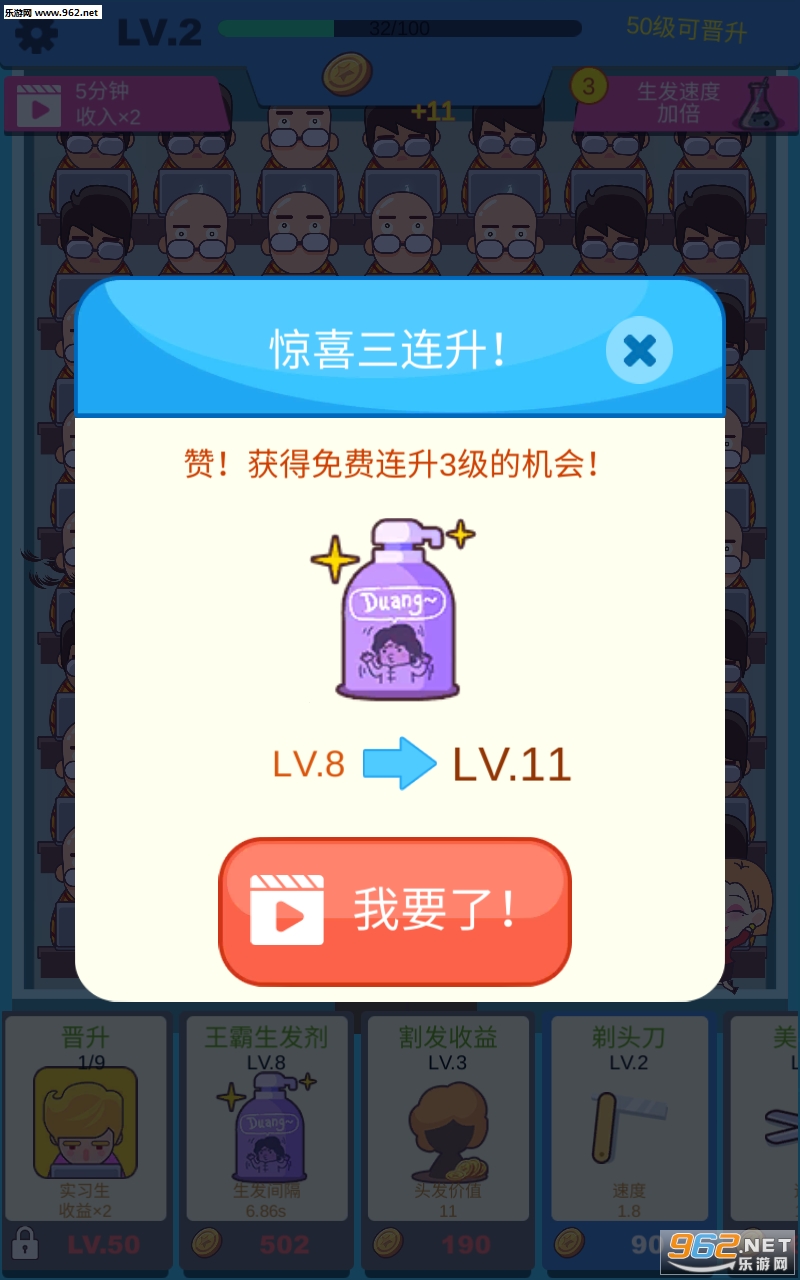This screenshot has height=1280, width=800.
Task: Upgrade 王霸生发剂 for 502 coins
Action: (x=267, y=1243)
